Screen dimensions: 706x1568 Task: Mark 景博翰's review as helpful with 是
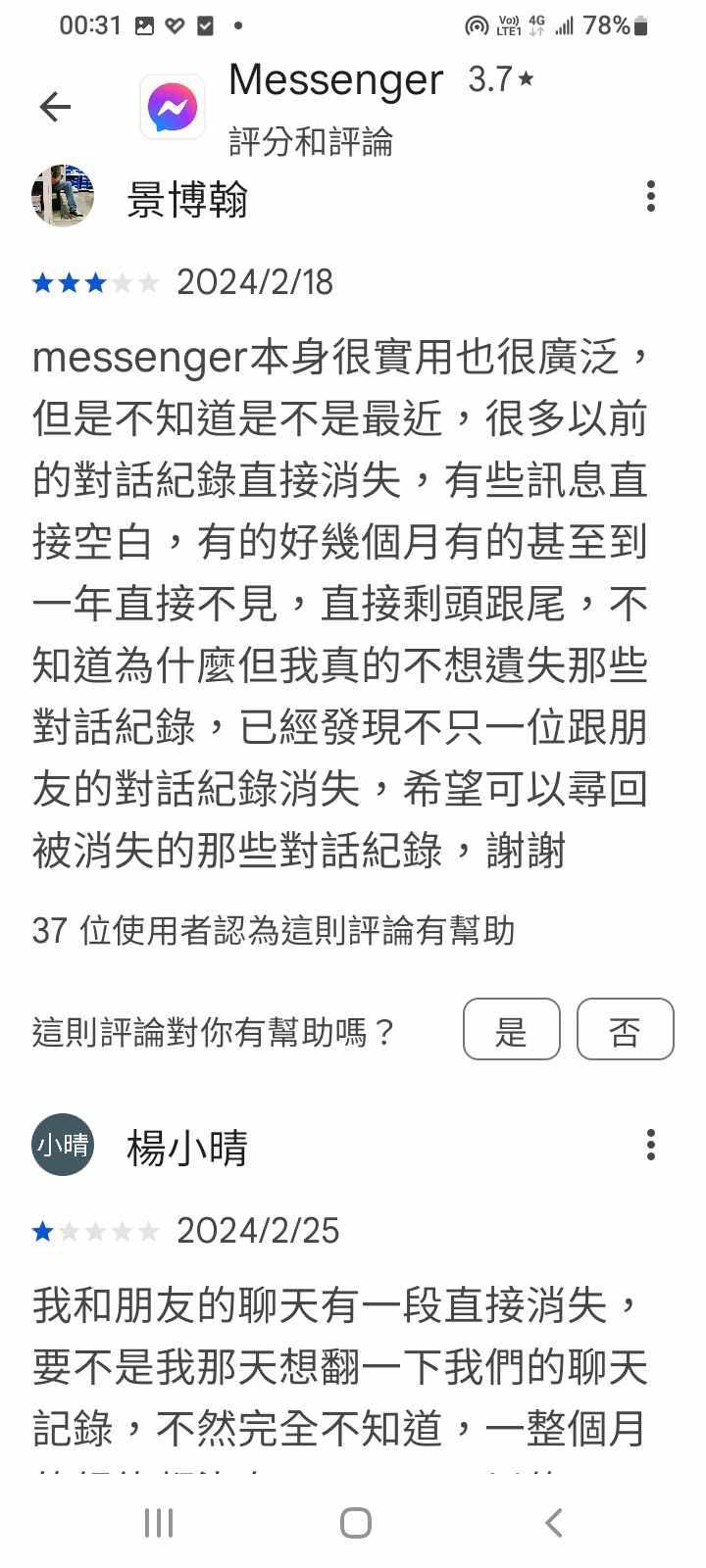pos(511,1029)
